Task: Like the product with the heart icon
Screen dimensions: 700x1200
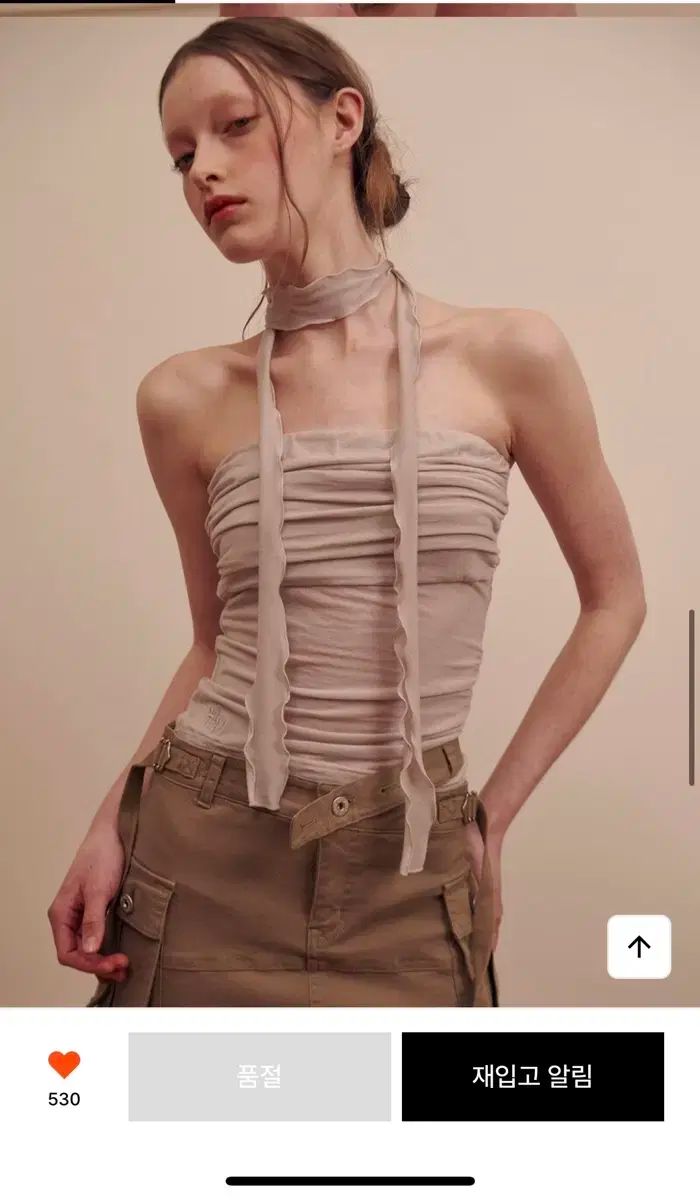Action: (64, 1064)
